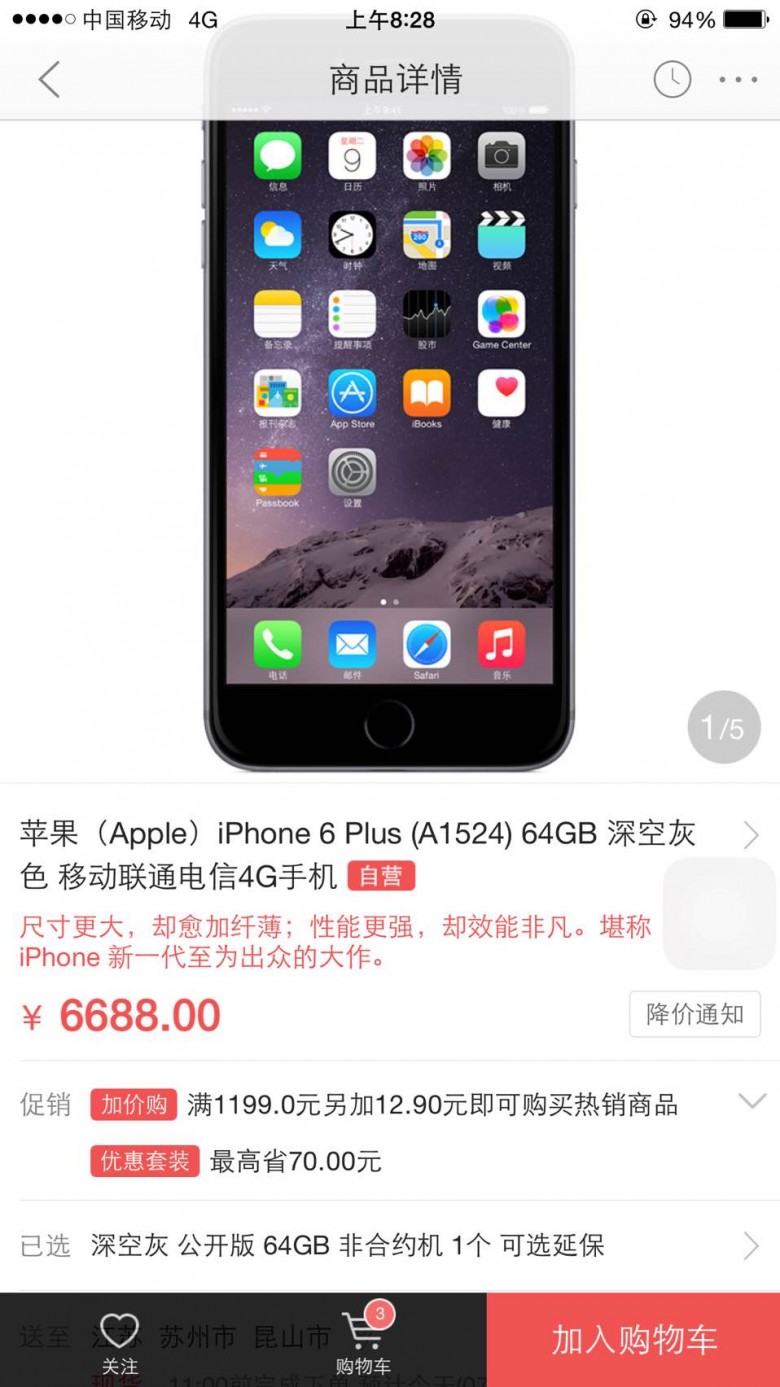Image resolution: width=780 pixels, height=1387 pixels.
Task: Open the 购物车 shopping cart
Action: pos(364,1340)
